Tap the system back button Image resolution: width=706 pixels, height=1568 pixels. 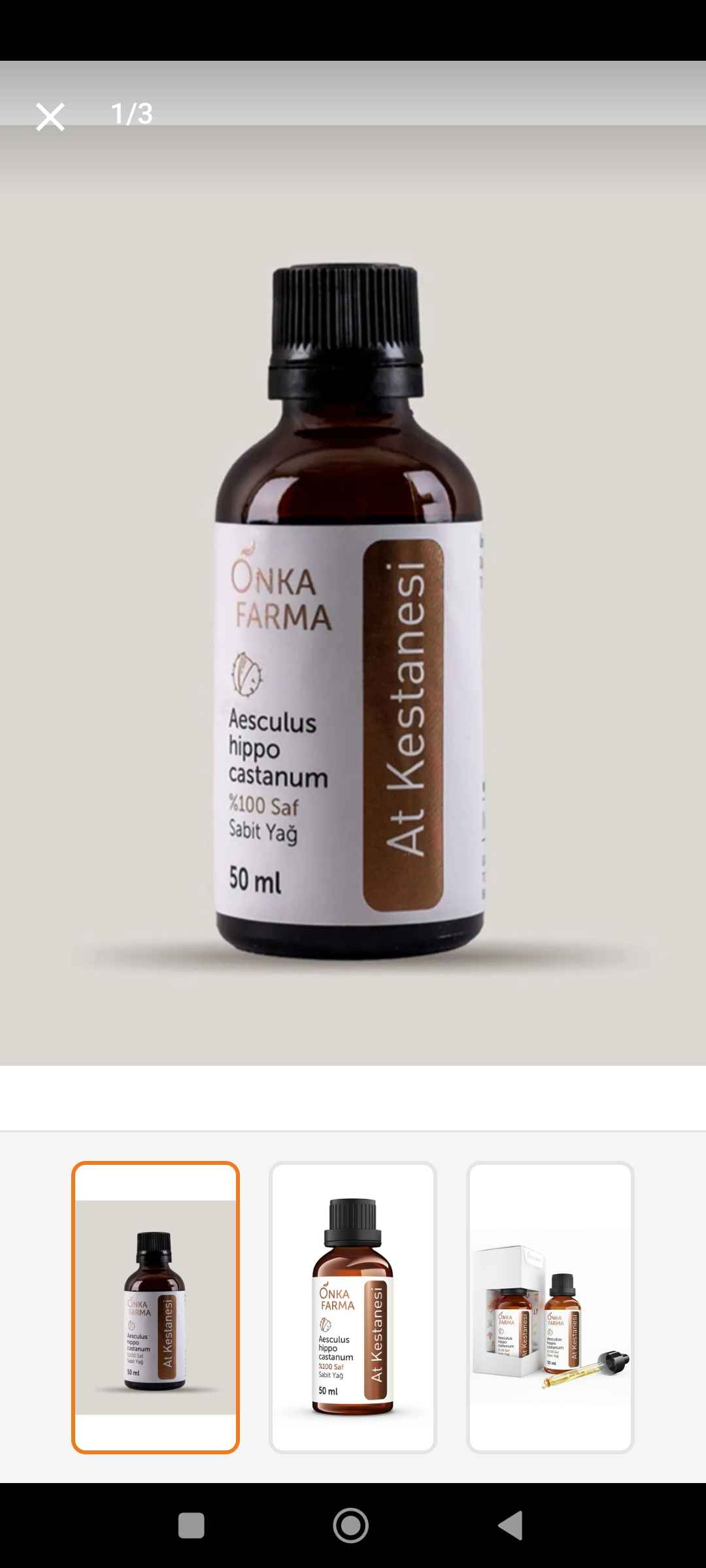tap(511, 1526)
